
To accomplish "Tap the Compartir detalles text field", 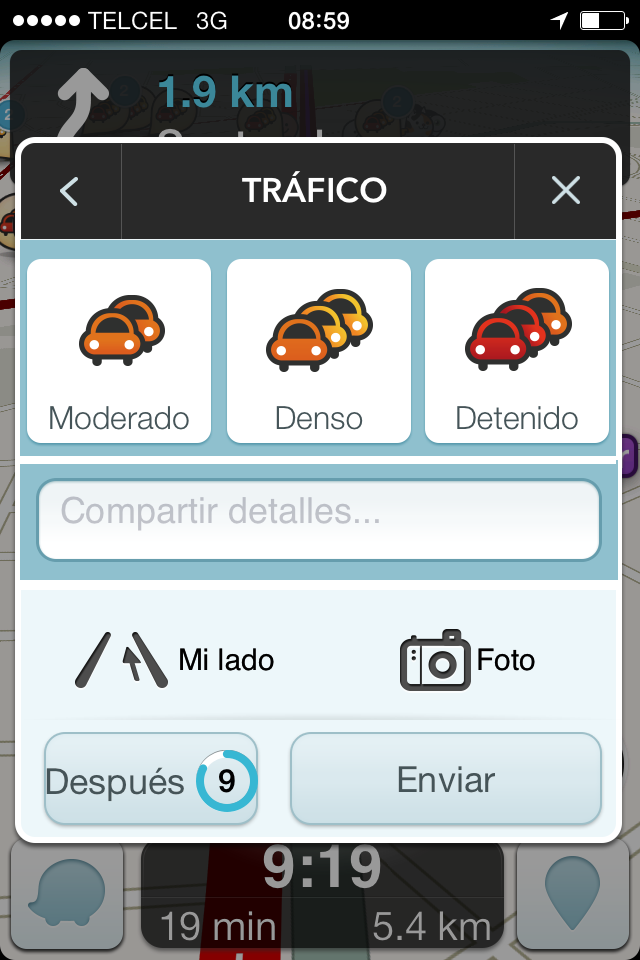I will 319,519.
